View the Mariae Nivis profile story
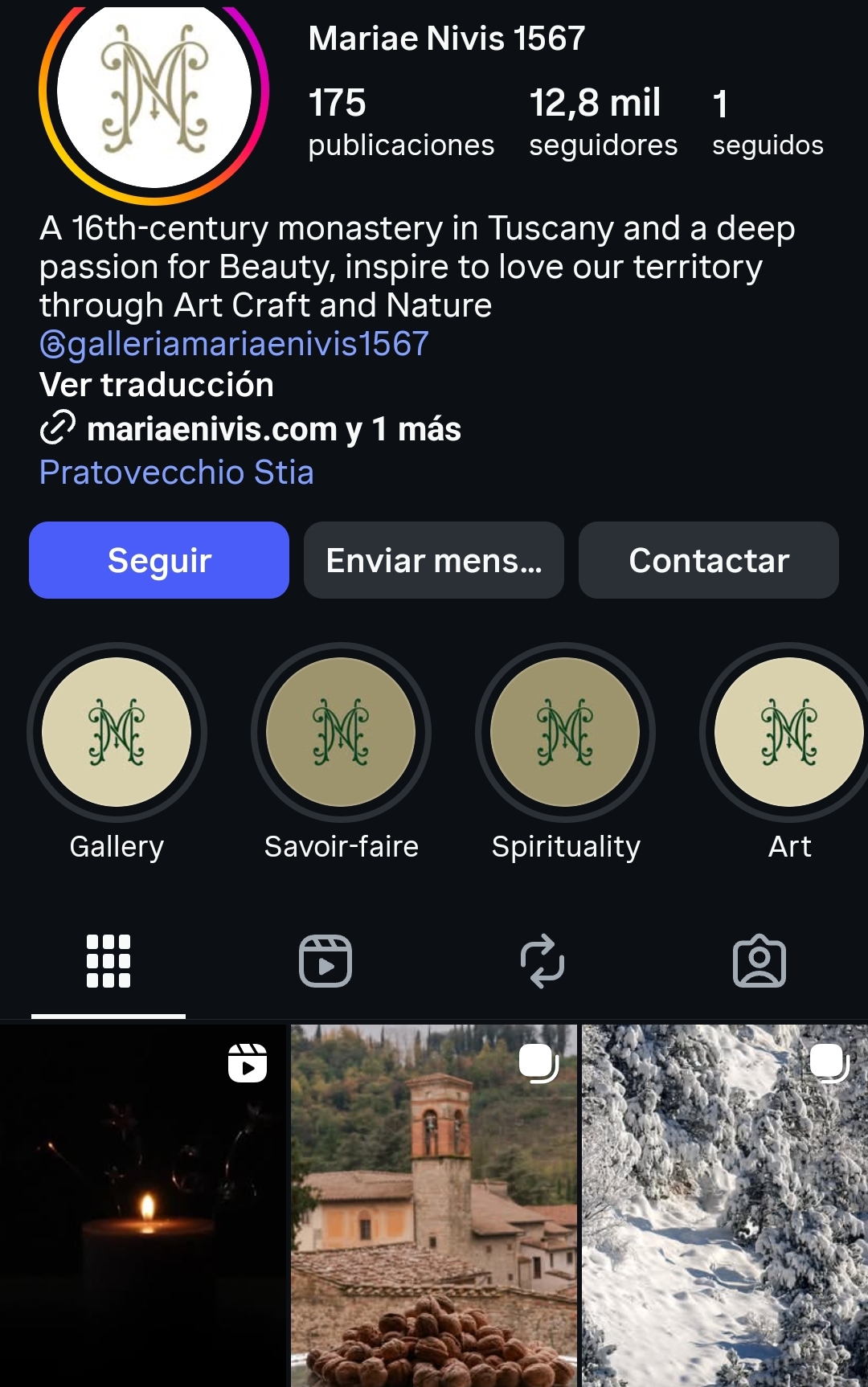 (x=154, y=92)
